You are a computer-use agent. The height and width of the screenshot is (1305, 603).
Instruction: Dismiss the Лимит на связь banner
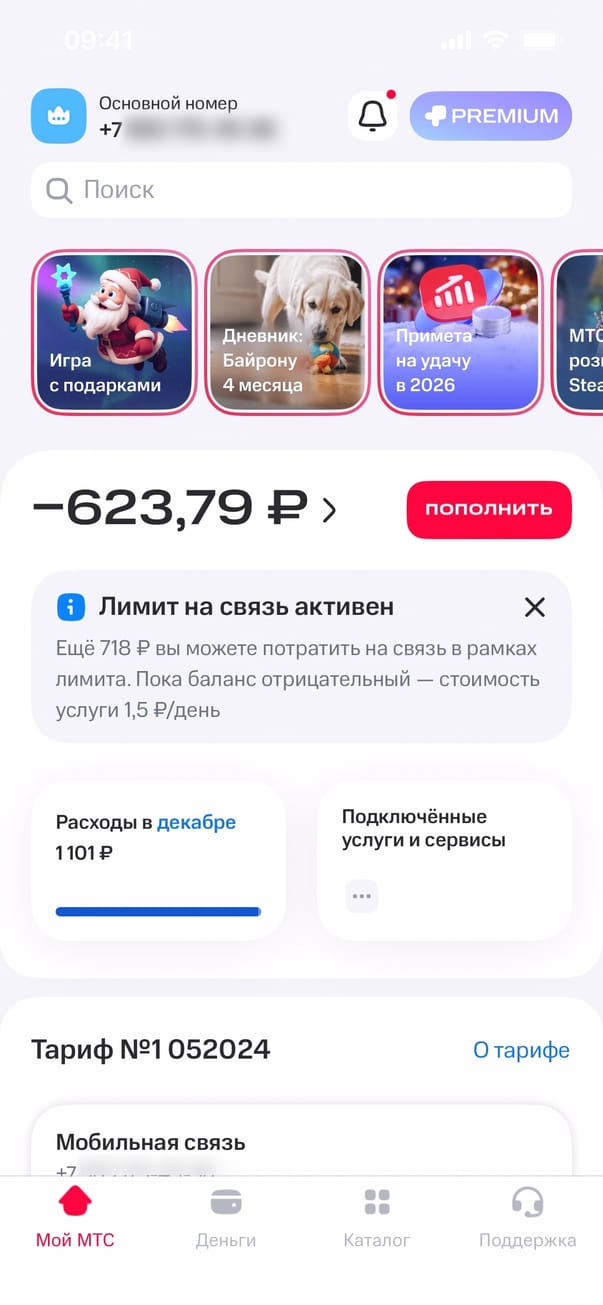coord(535,607)
